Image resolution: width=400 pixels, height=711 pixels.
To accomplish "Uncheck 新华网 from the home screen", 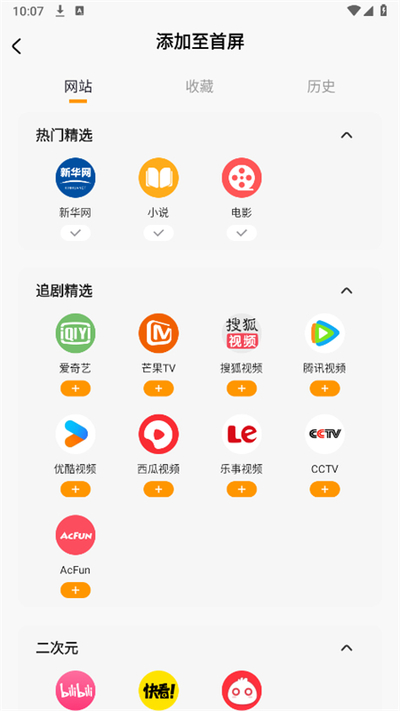I will 75,233.
